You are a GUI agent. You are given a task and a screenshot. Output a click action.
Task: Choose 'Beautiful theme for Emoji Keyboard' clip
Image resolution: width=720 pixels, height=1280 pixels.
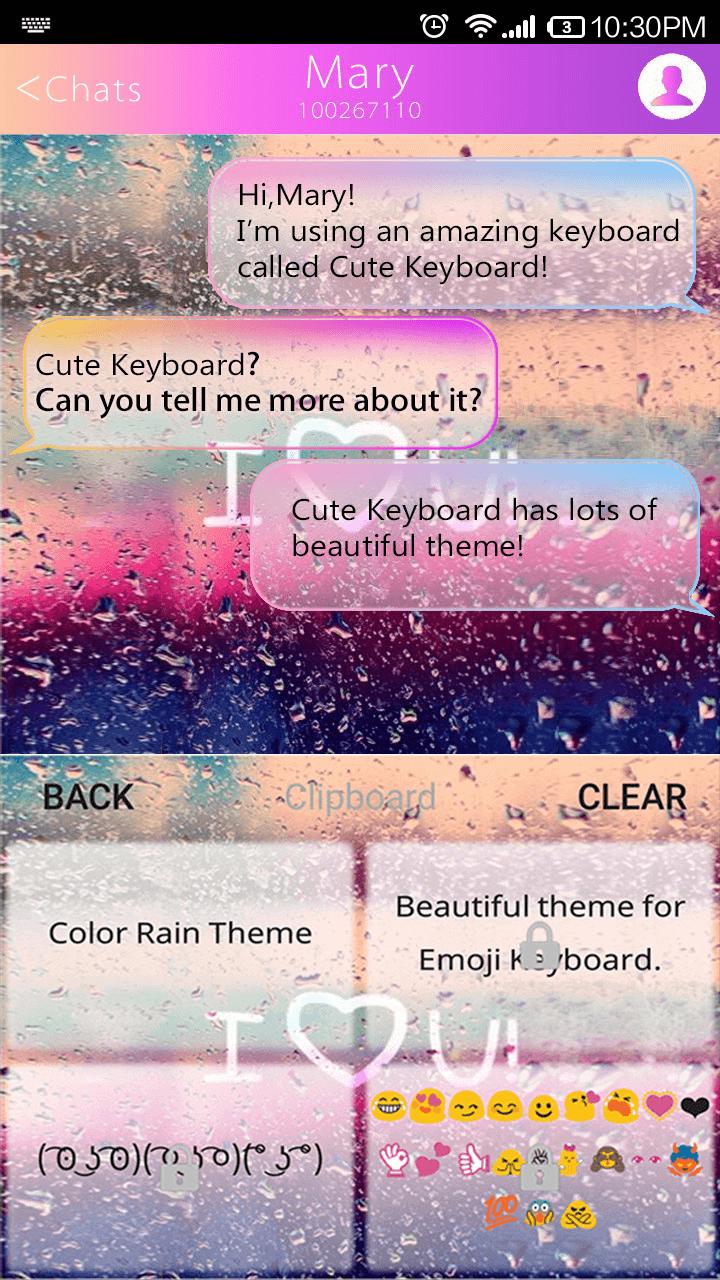coord(539,933)
